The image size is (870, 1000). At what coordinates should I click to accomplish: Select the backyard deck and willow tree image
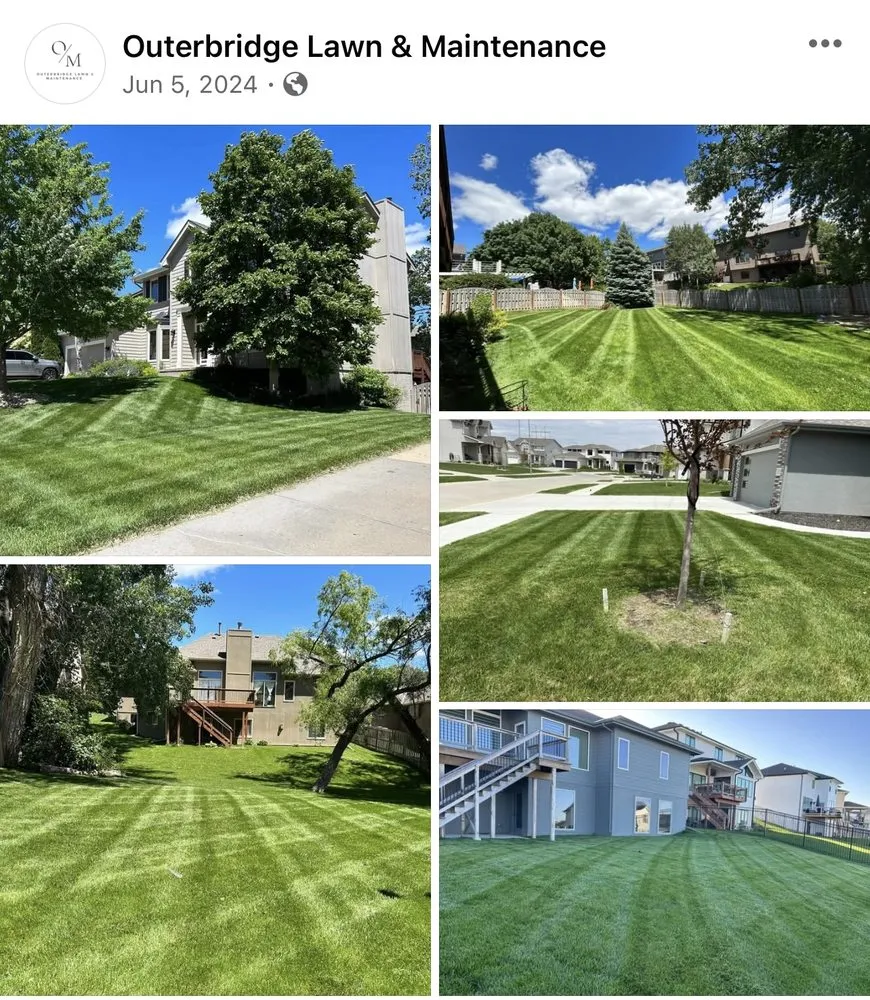pyautogui.click(x=215, y=780)
